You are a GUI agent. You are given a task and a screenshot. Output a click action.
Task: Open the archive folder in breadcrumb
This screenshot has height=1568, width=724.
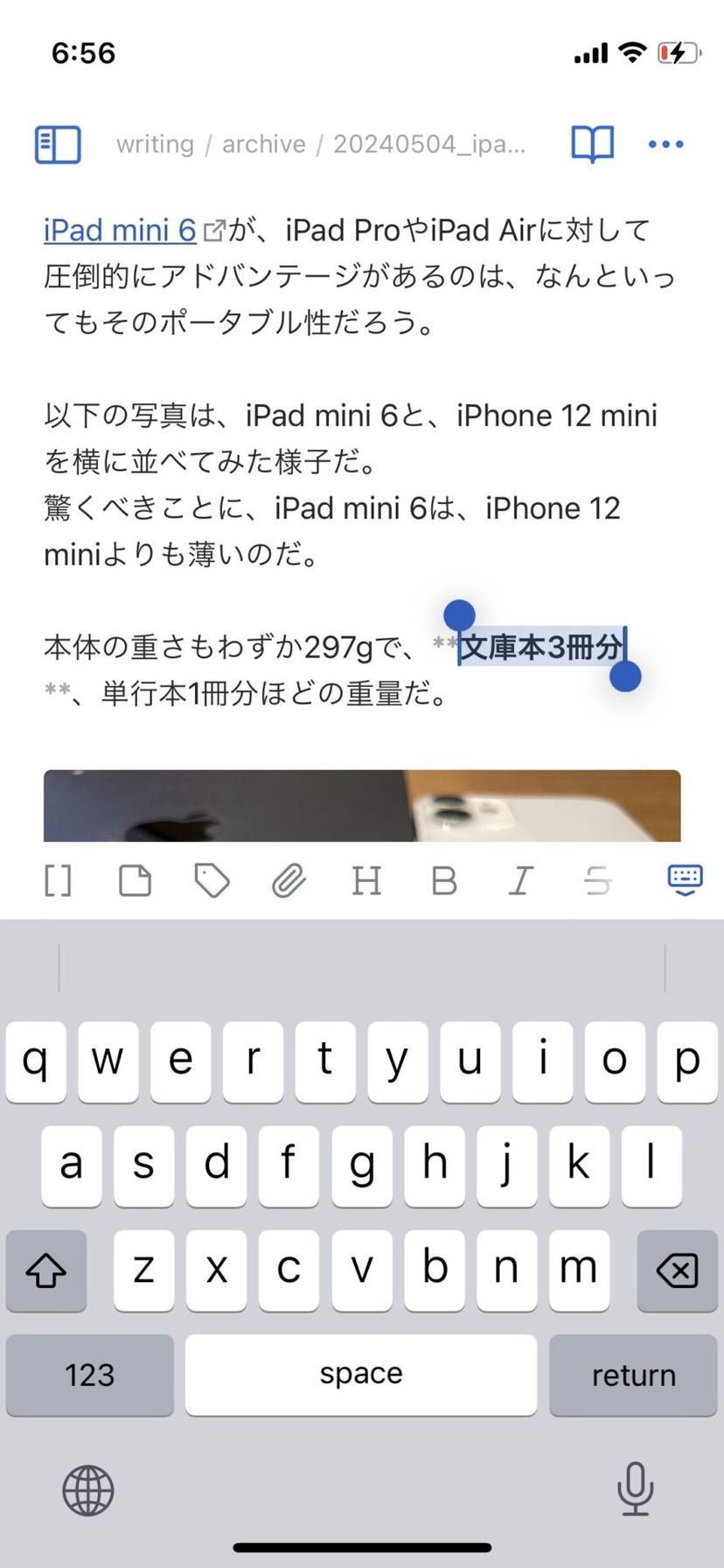263,144
